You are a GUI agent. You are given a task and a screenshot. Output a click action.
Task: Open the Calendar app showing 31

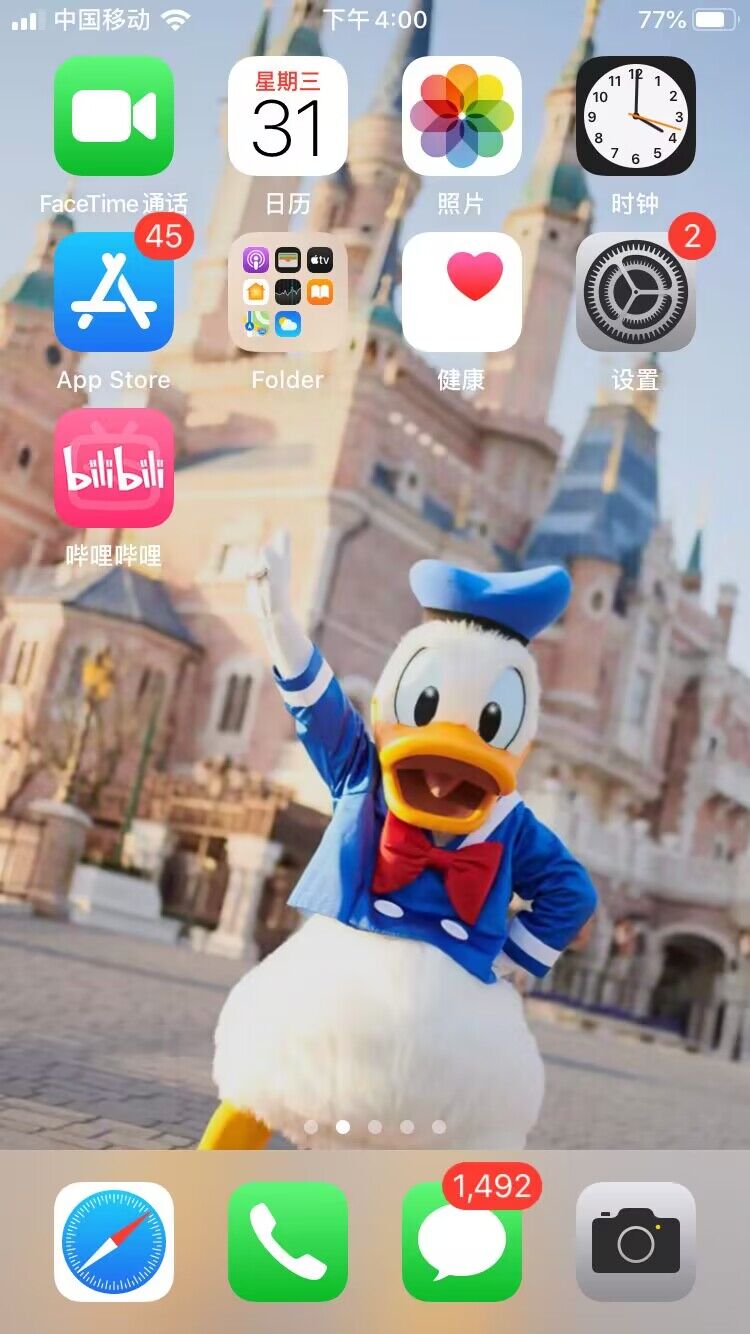click(x=288, y=116)
